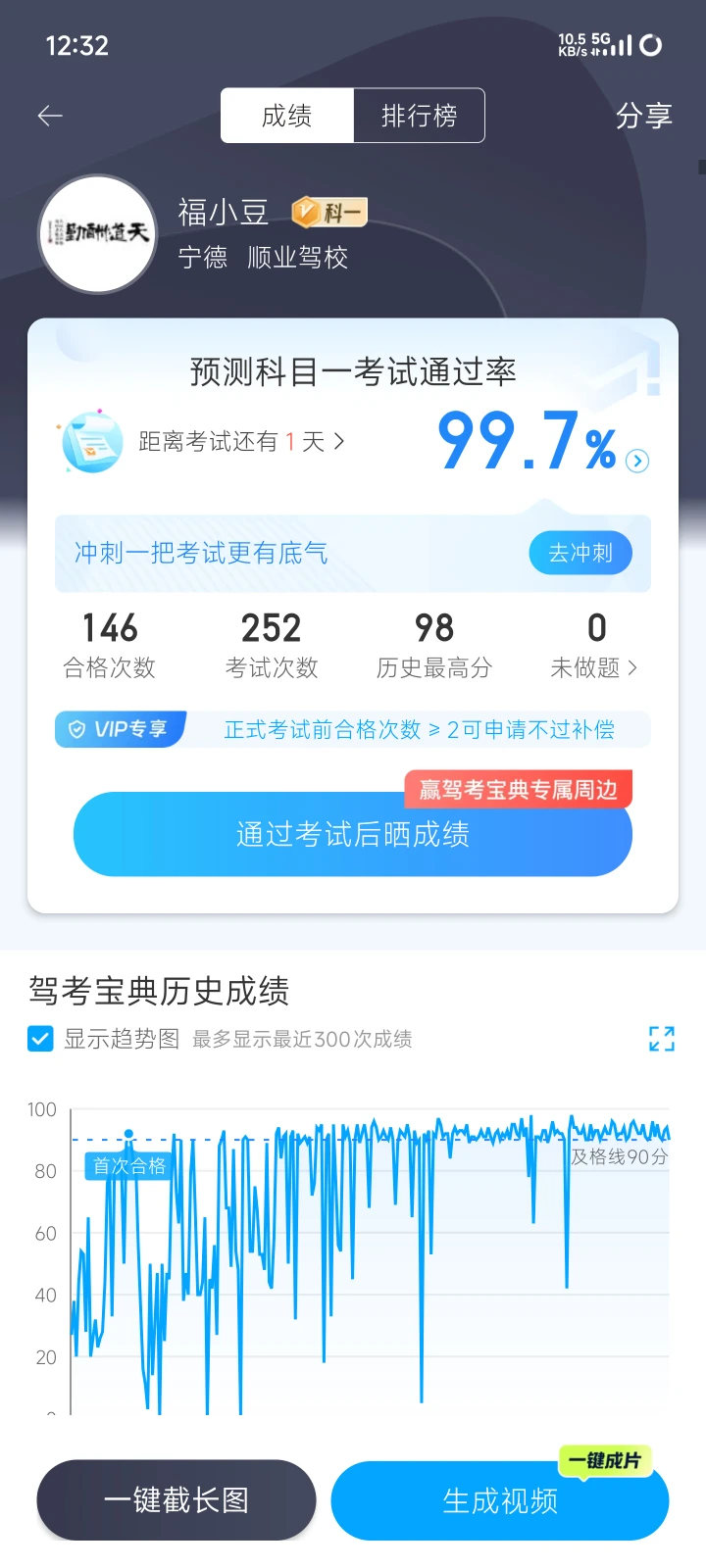The width and height of the screenshot is (706, 1568).
Task: Select the 成绩 tab
Action: [286, 116]
